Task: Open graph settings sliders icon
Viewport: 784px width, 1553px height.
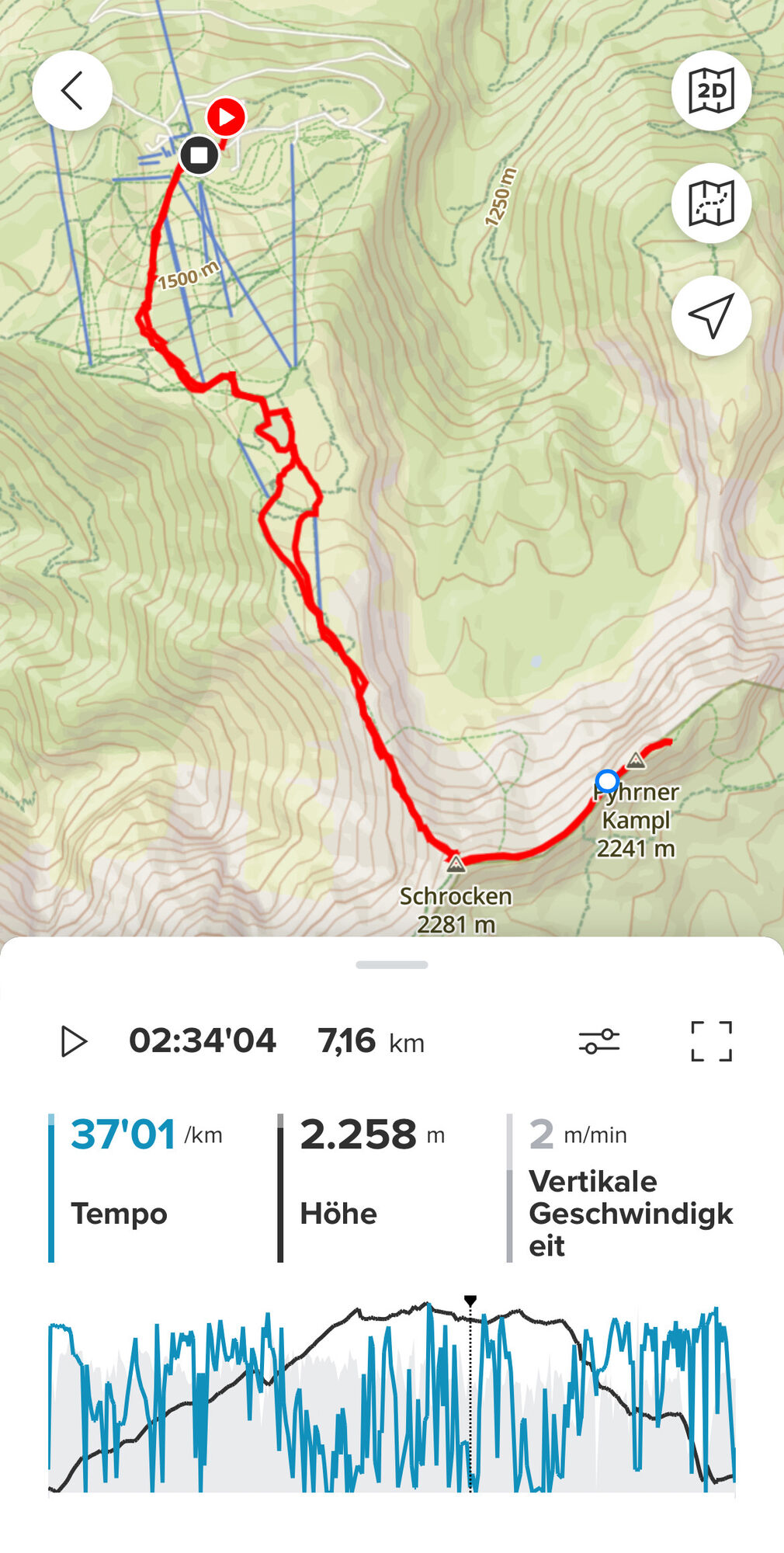Action: pyautogui.click(x=599, y=1041)
